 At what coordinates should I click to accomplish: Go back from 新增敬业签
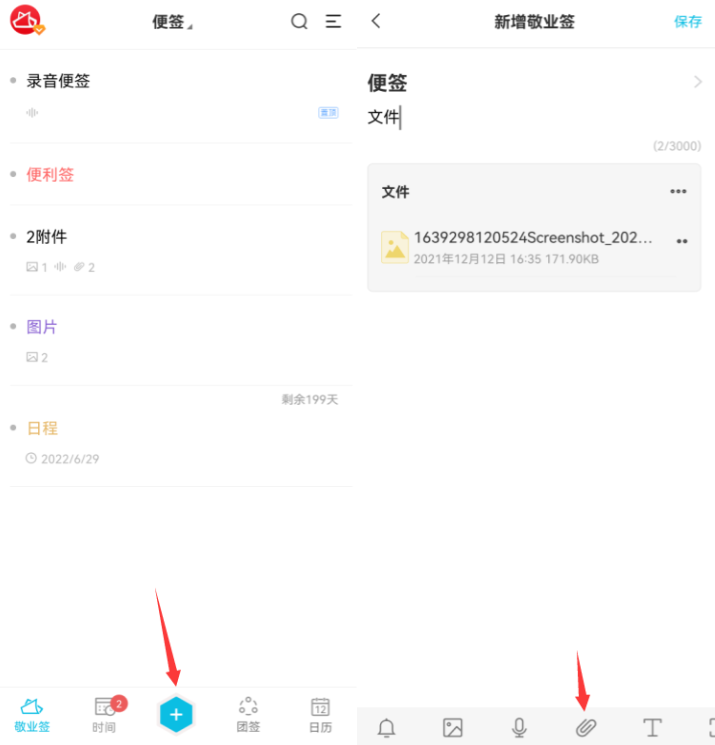(x=376, y=21)
